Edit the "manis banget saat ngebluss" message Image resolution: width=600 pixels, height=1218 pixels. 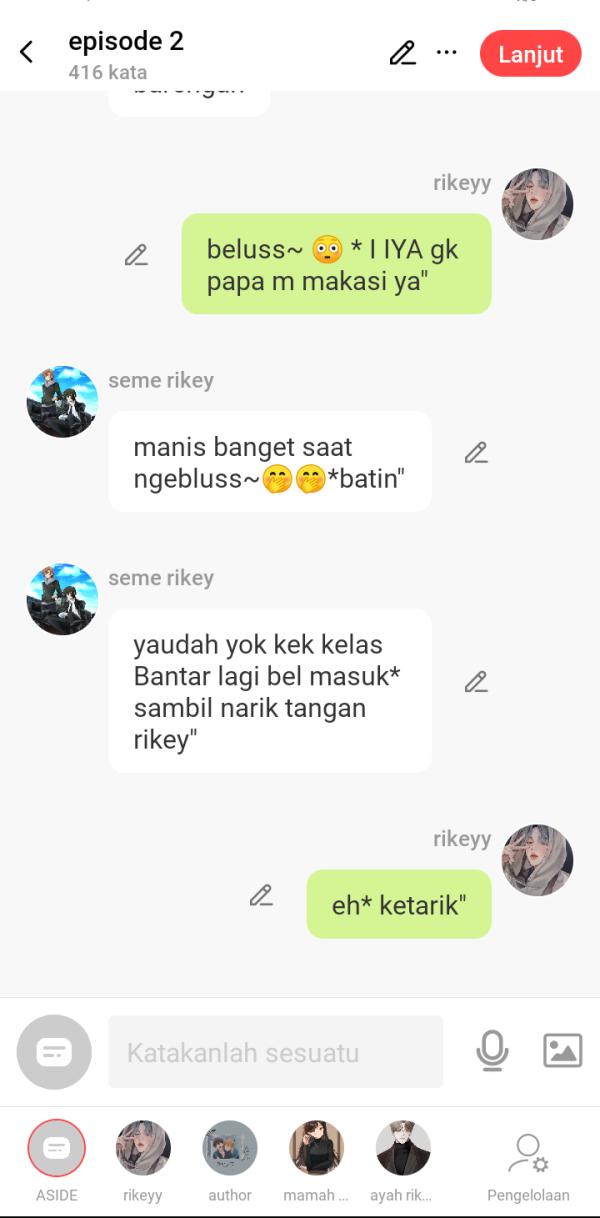[x=476, y=454]
